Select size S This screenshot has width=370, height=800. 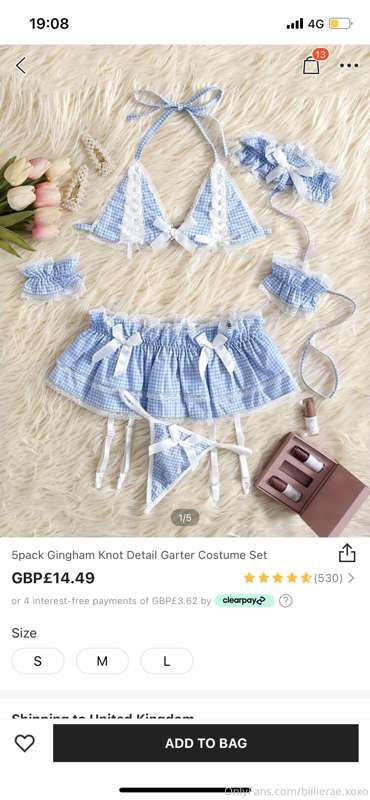38,661
